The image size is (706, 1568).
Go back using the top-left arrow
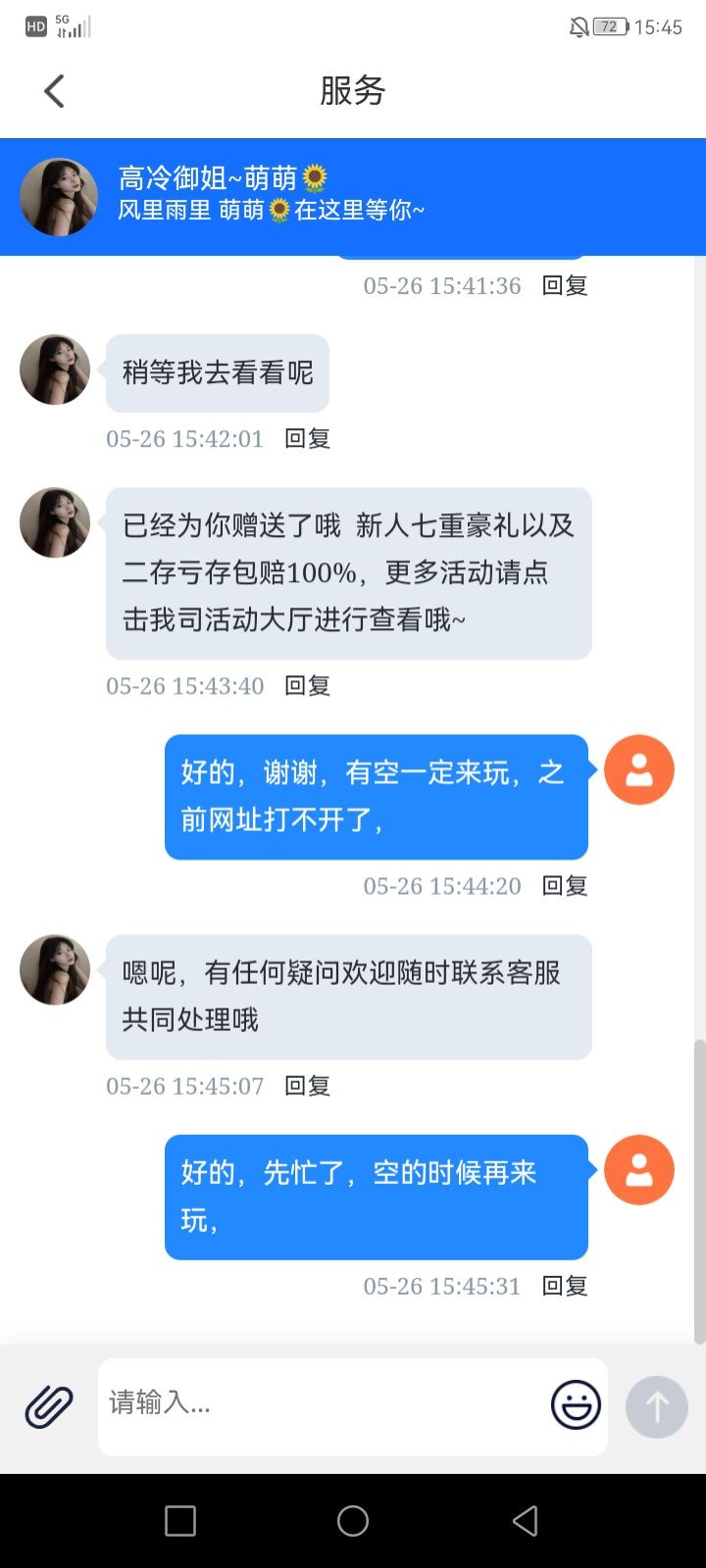[x=55, y=91]
